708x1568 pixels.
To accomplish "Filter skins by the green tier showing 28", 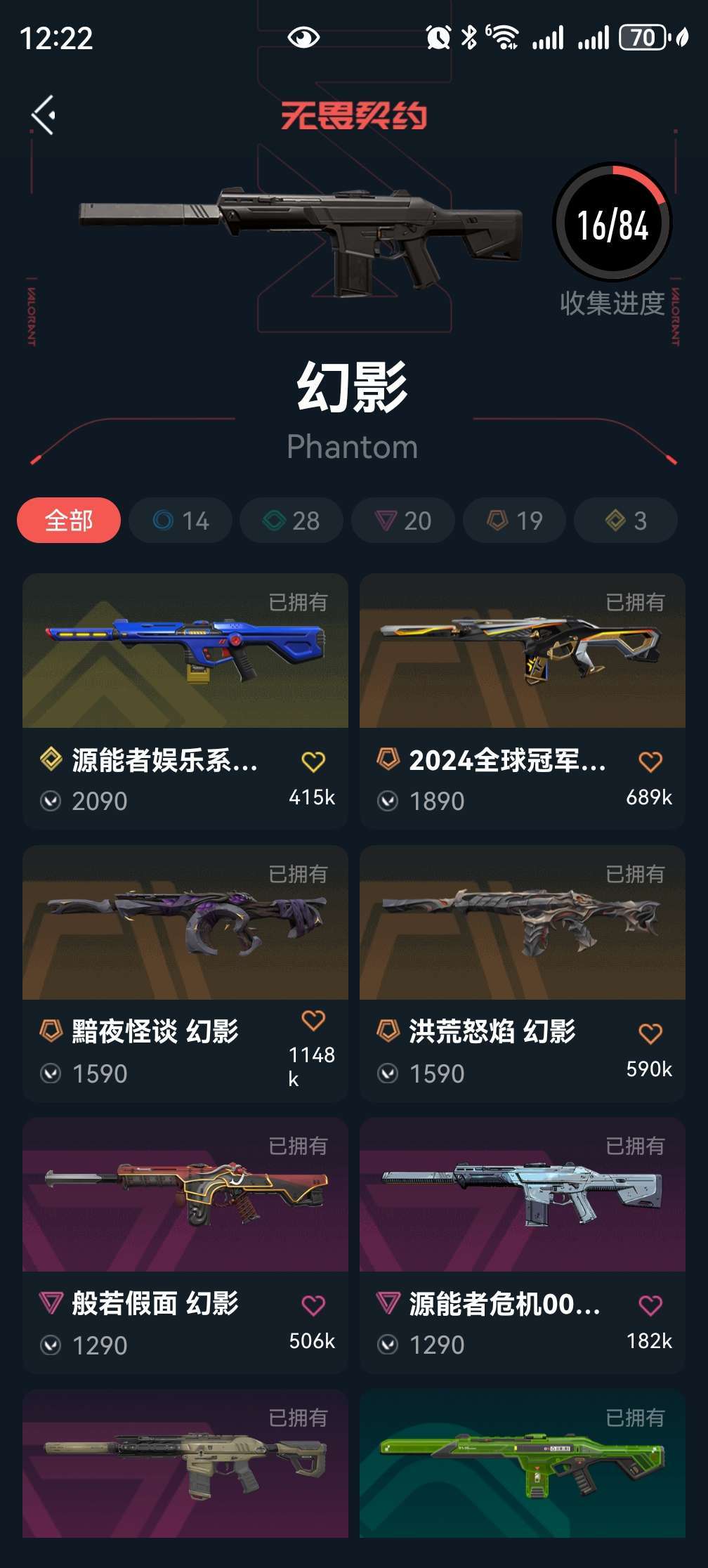I will (291, 521).
